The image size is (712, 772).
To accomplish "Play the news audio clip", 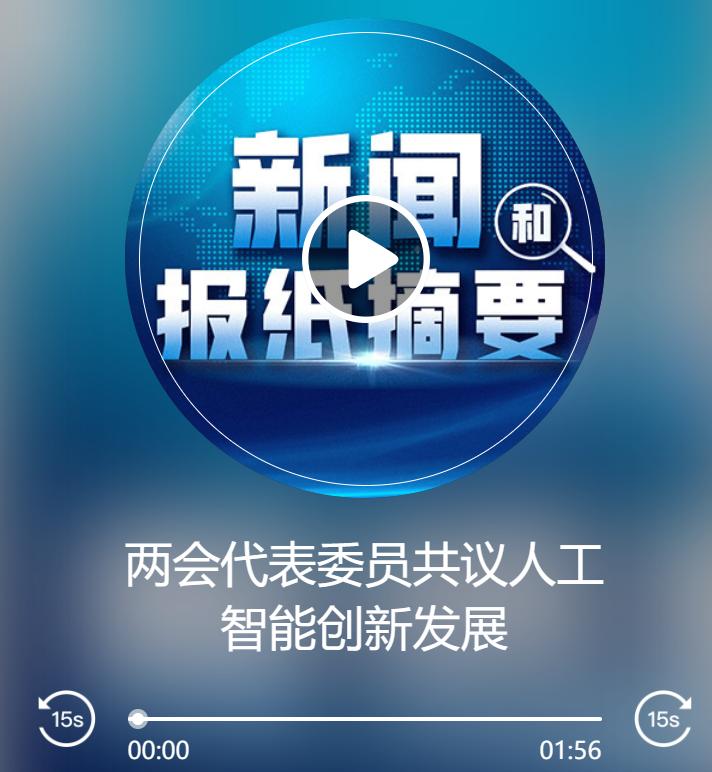I will point(365,259).
